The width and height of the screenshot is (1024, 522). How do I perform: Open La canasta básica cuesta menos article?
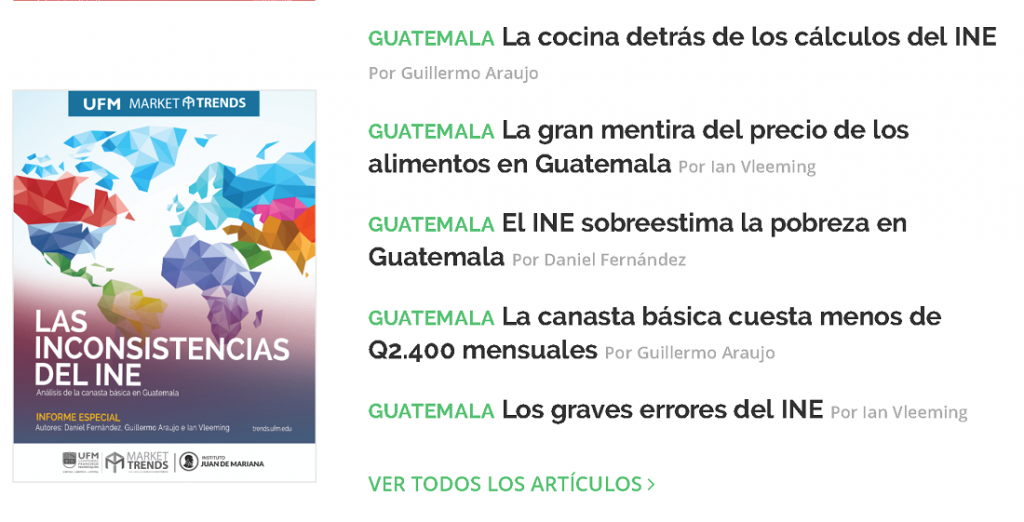[720, 317]
